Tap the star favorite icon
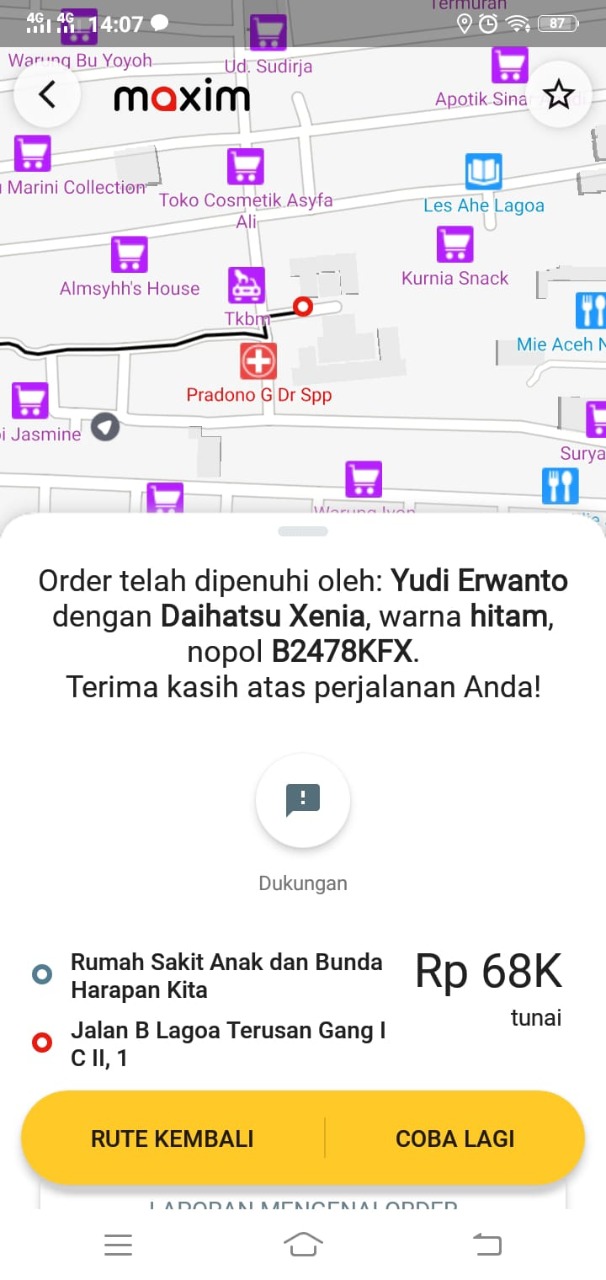The height and width of the screenshot is (1280, 606). tap(558, 94)
